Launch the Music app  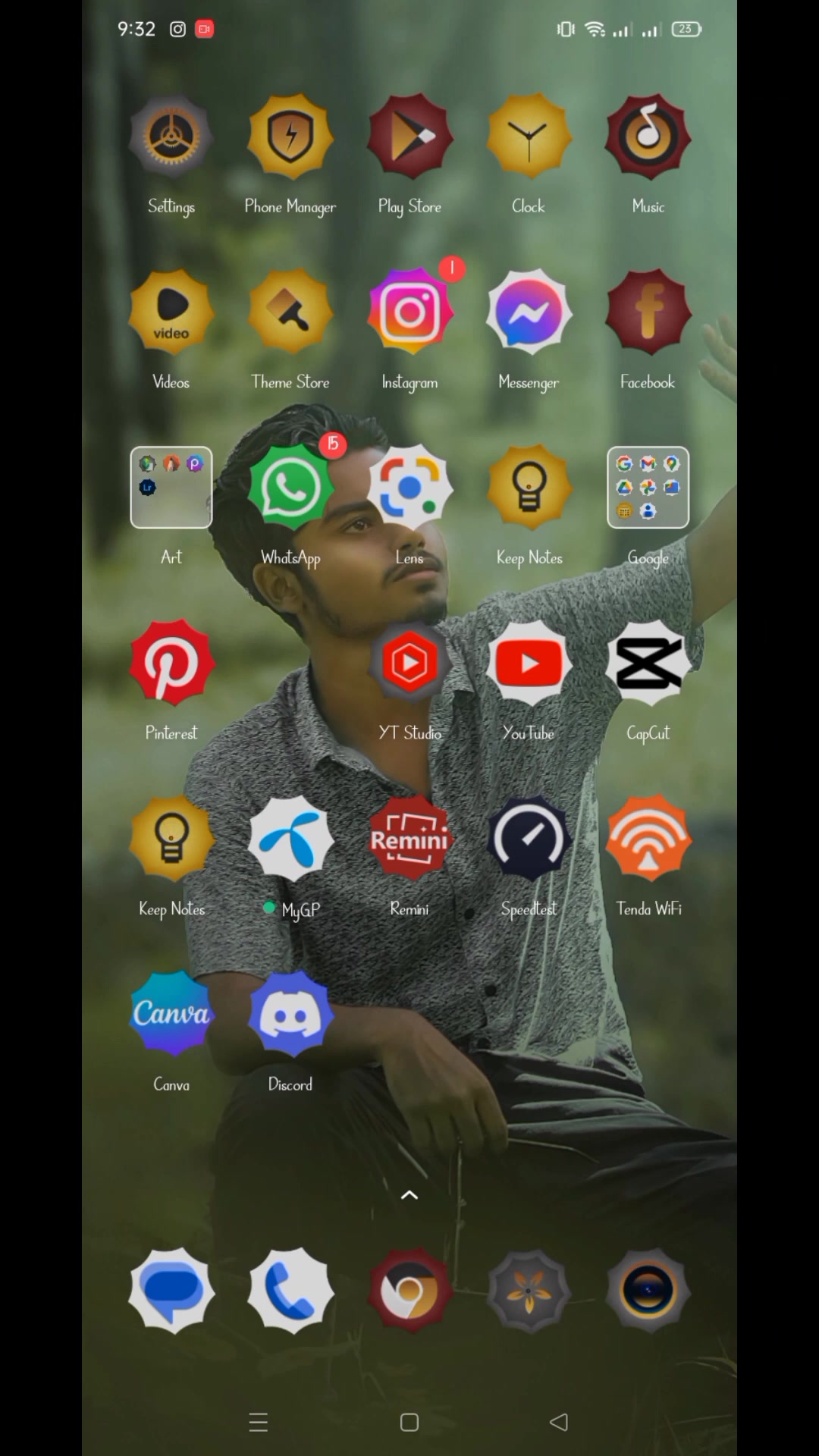[x=648, y=136]
